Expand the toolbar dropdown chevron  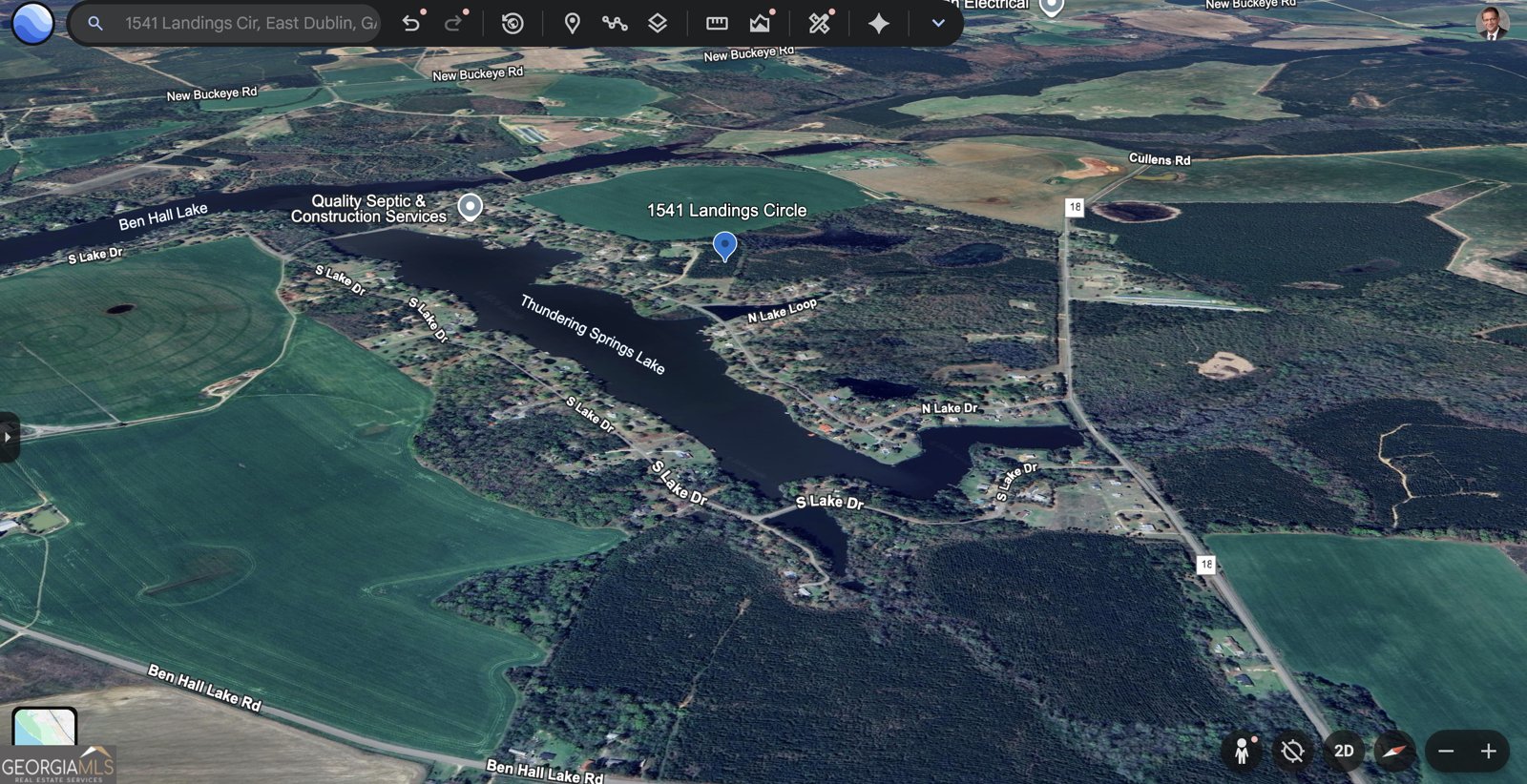tap(938, 23)
